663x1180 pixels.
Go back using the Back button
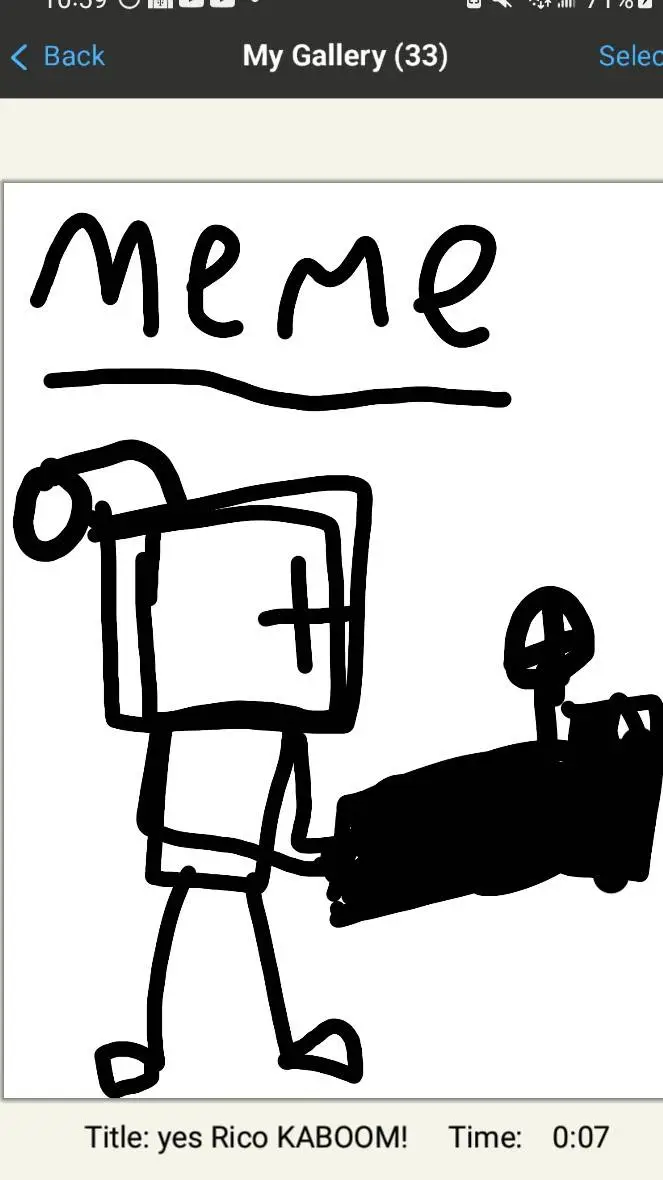pyautogui.click(x=58, y=56)
